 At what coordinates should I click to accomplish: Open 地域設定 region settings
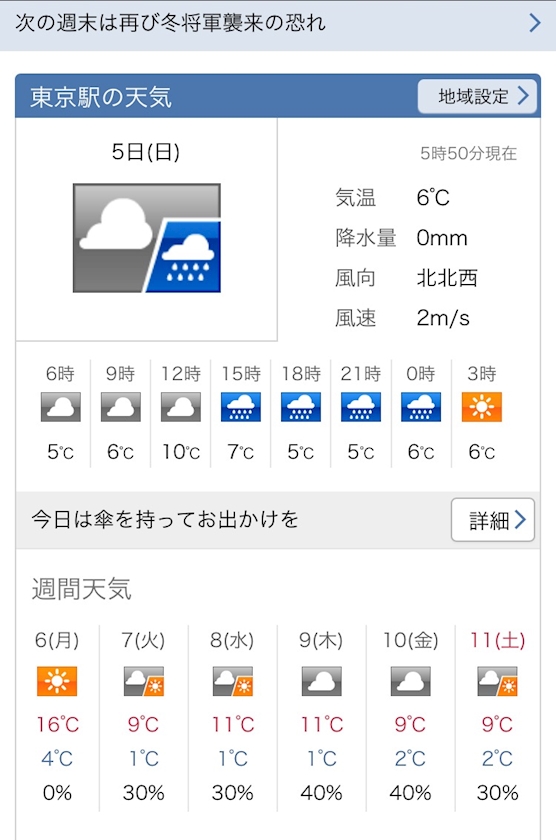[477, 96]
